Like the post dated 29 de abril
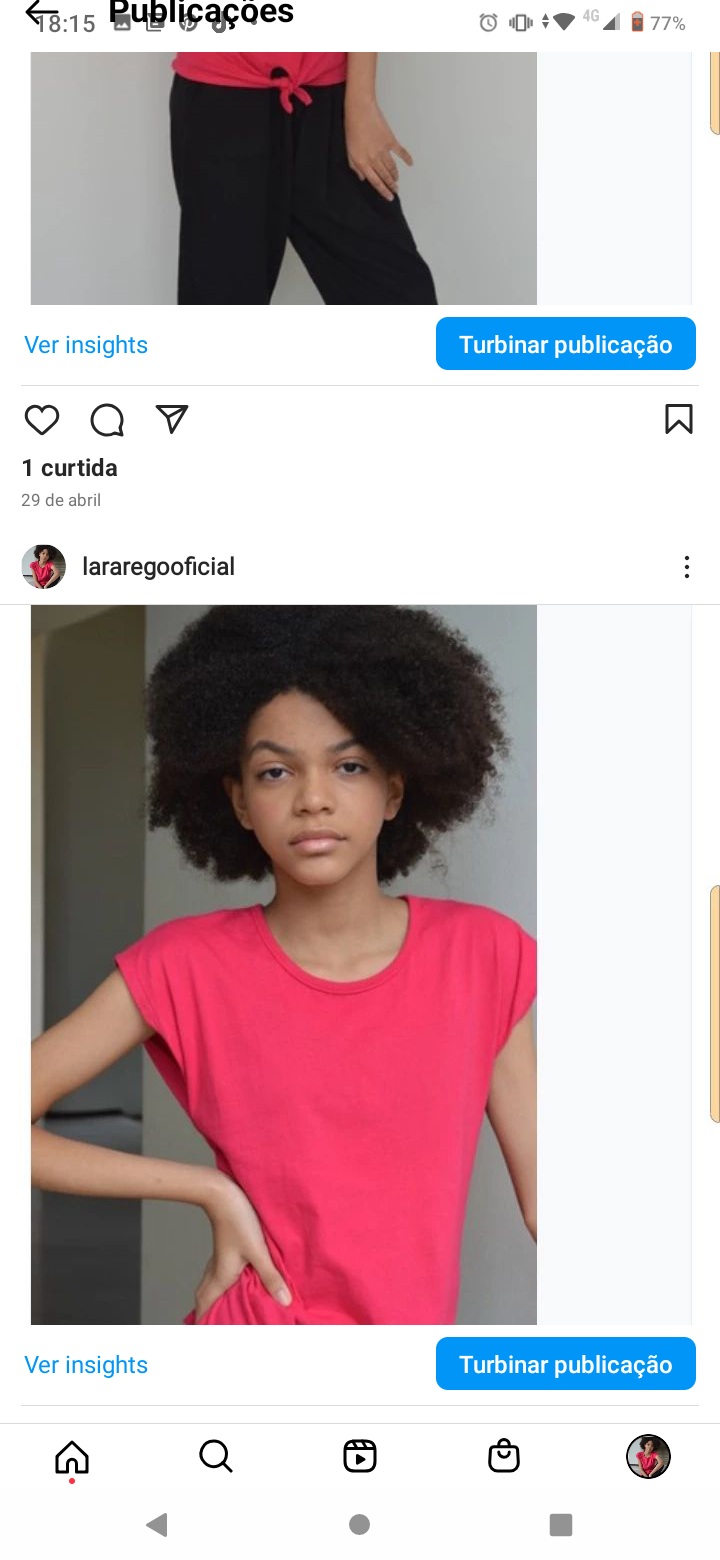 (42, 420)
